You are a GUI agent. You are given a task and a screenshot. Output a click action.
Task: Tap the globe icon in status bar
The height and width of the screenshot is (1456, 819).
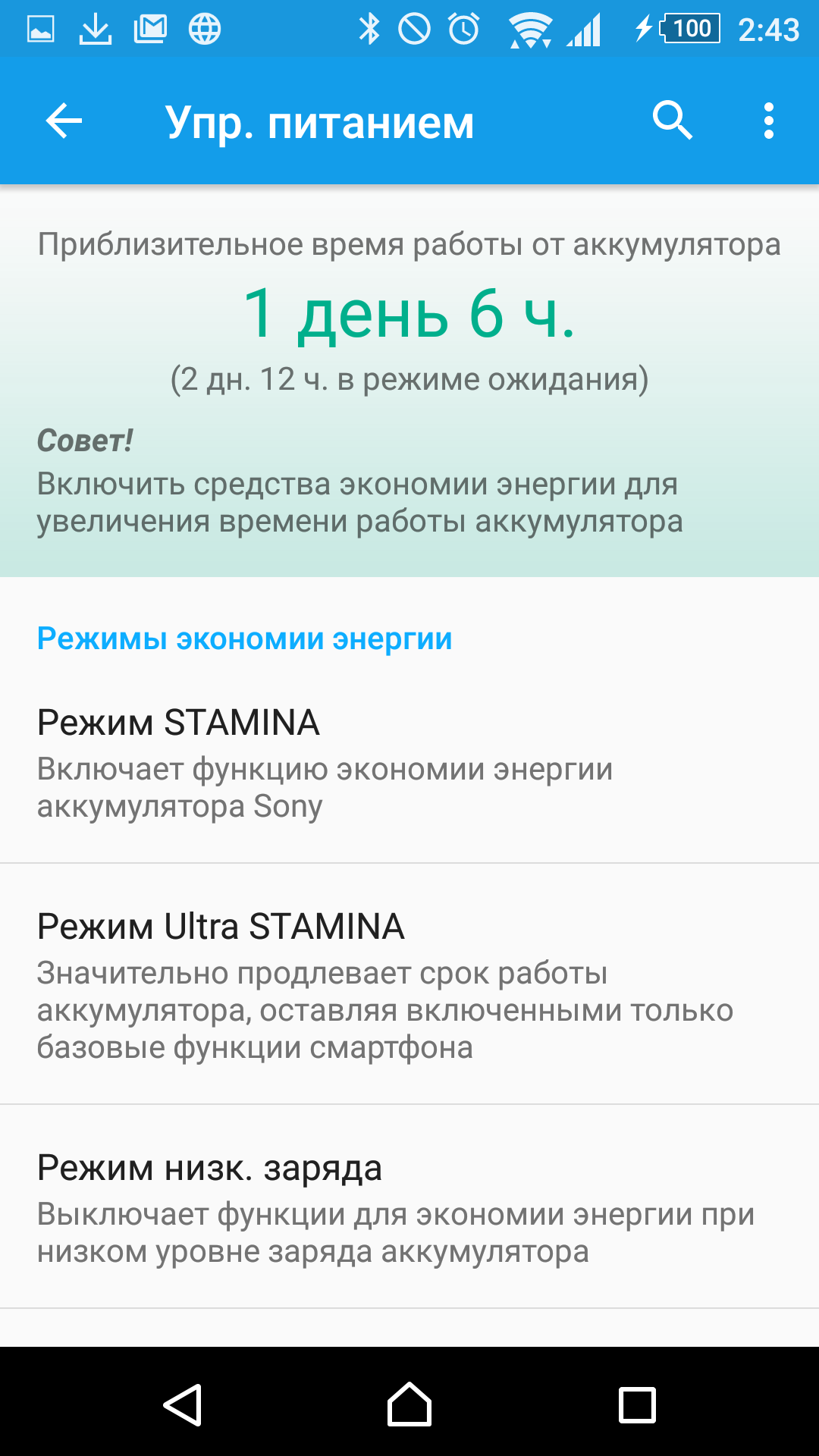203,27
